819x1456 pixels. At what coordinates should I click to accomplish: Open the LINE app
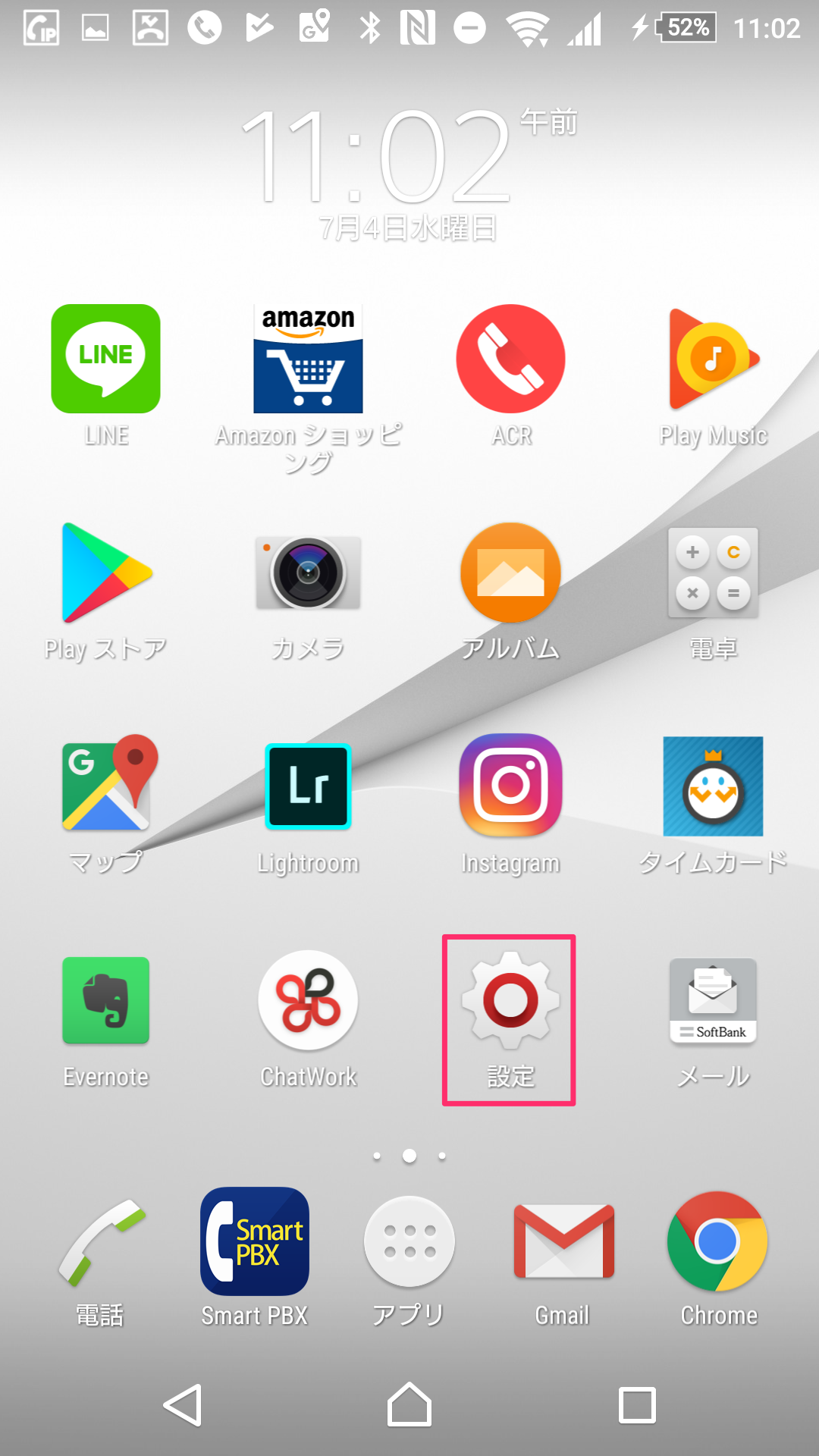[105, 359]
